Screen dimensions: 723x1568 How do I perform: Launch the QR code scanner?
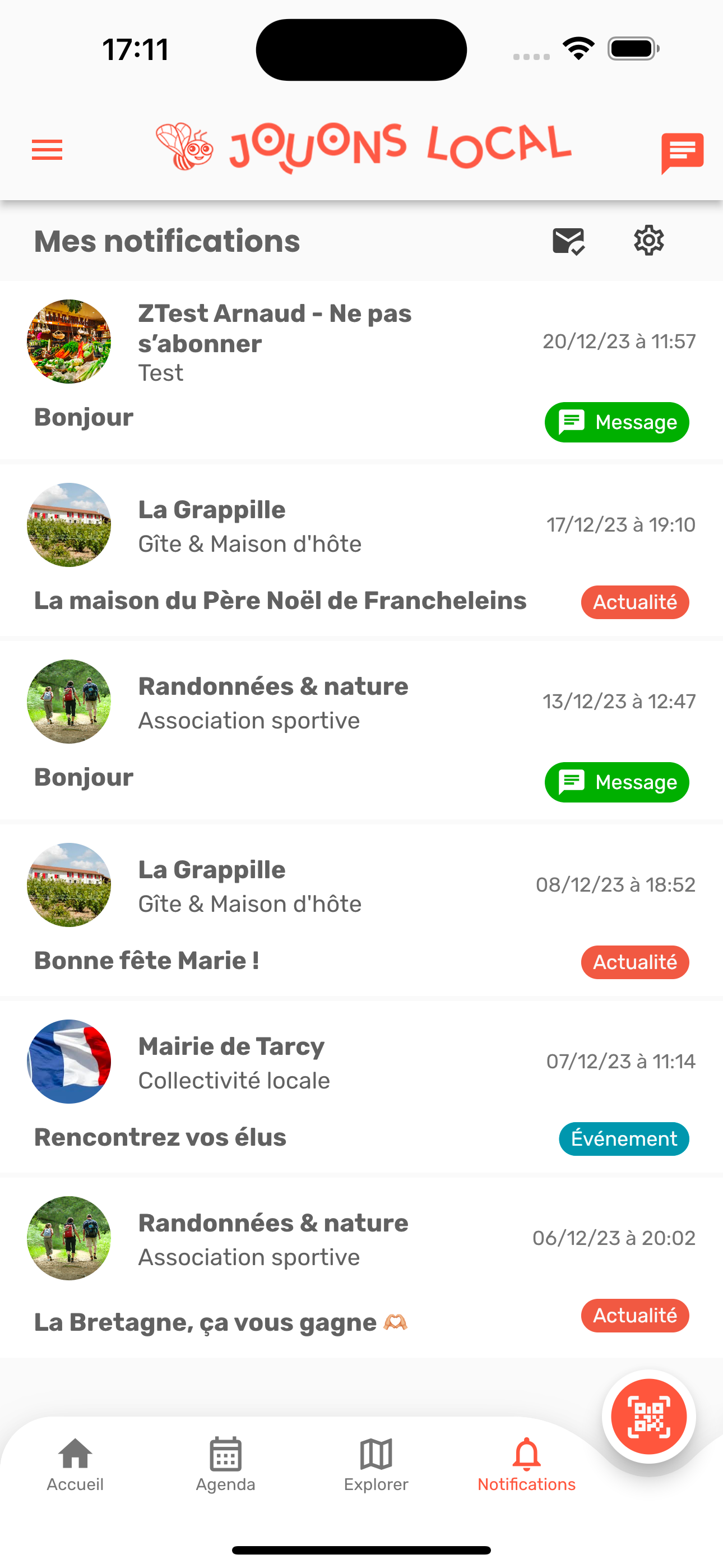[648, 1417]
